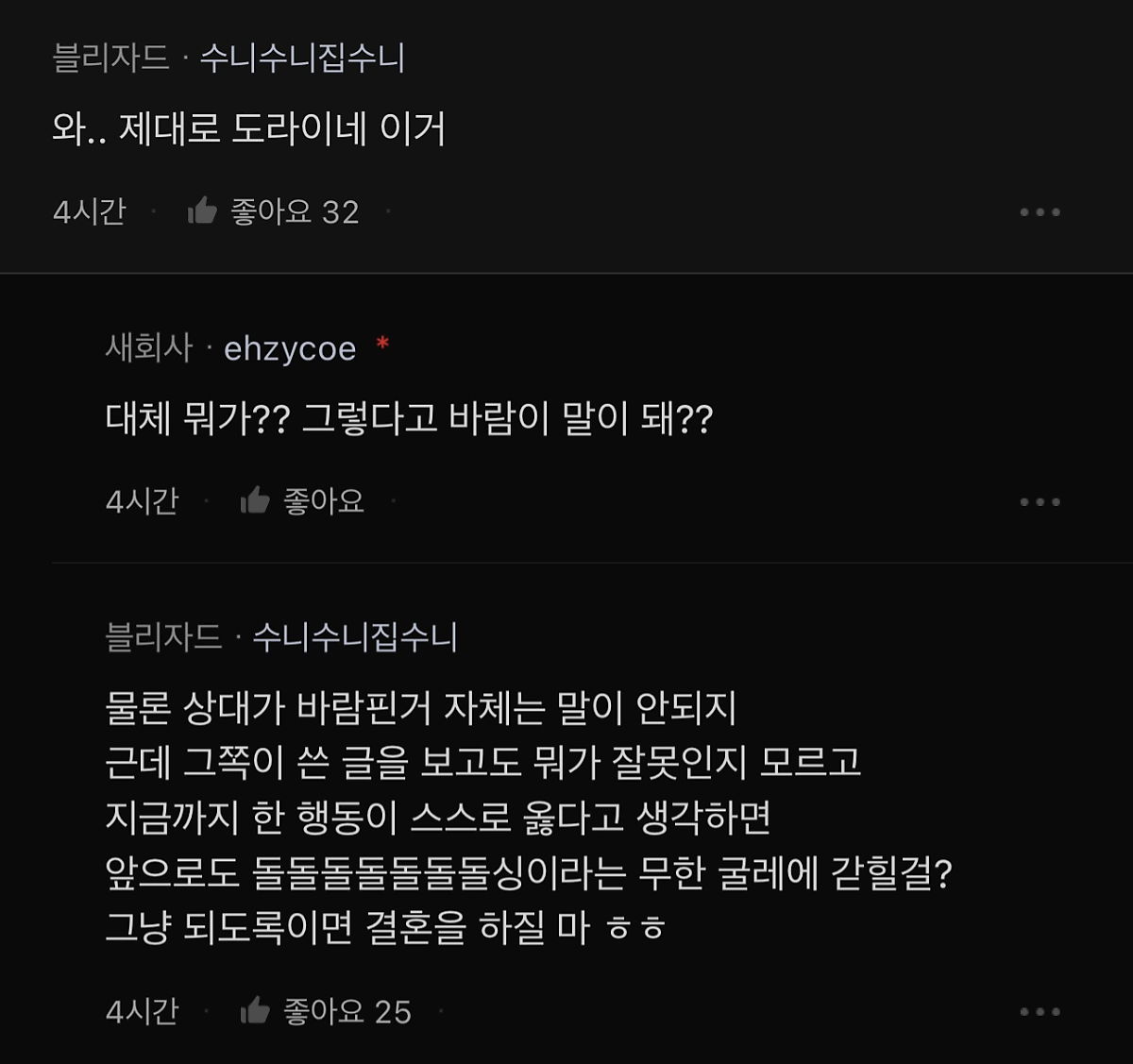Open more options on ehzycoe's reply

tap(1040, 502)
